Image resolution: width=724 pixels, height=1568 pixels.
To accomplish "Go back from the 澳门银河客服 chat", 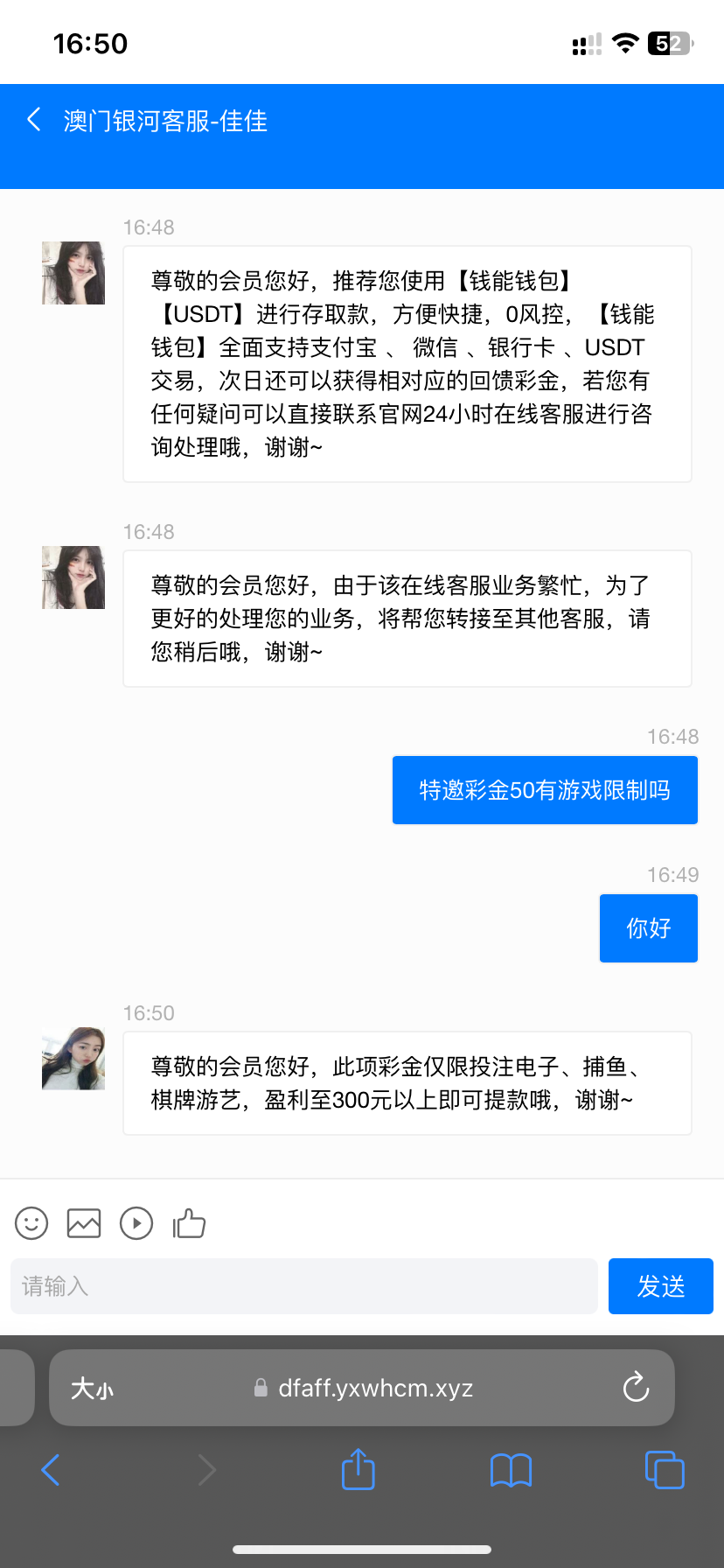I will click(34, 120).
